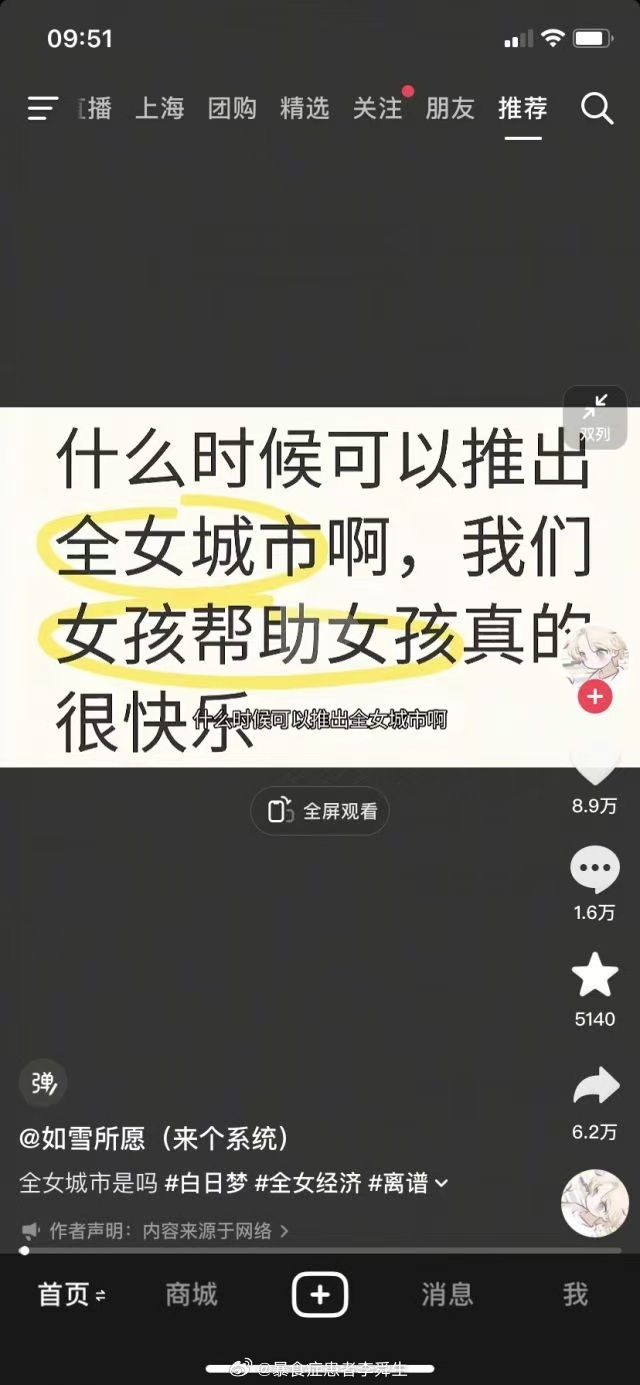Viewport: 640px width, 1385px height.
Task: Open the comments bubble icon
Action: (x=595, y=870)
